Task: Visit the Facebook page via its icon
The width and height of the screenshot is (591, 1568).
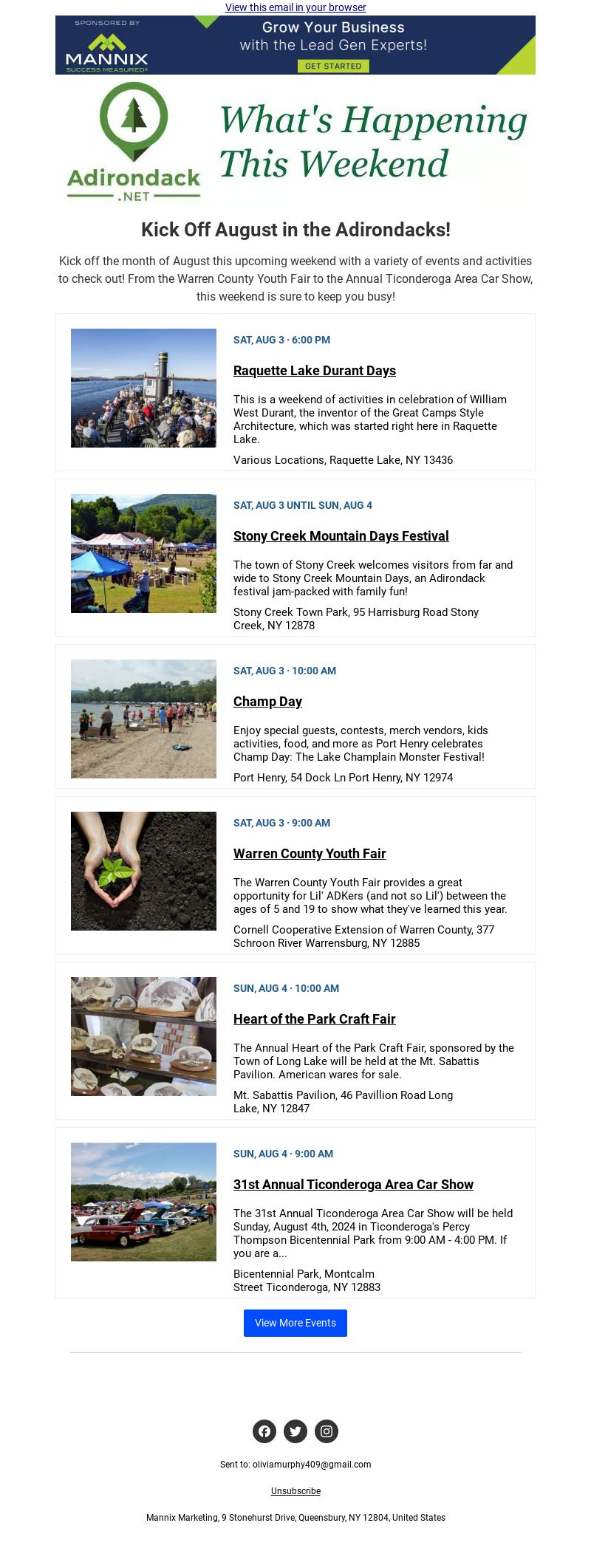Action: pos(264,1431)
